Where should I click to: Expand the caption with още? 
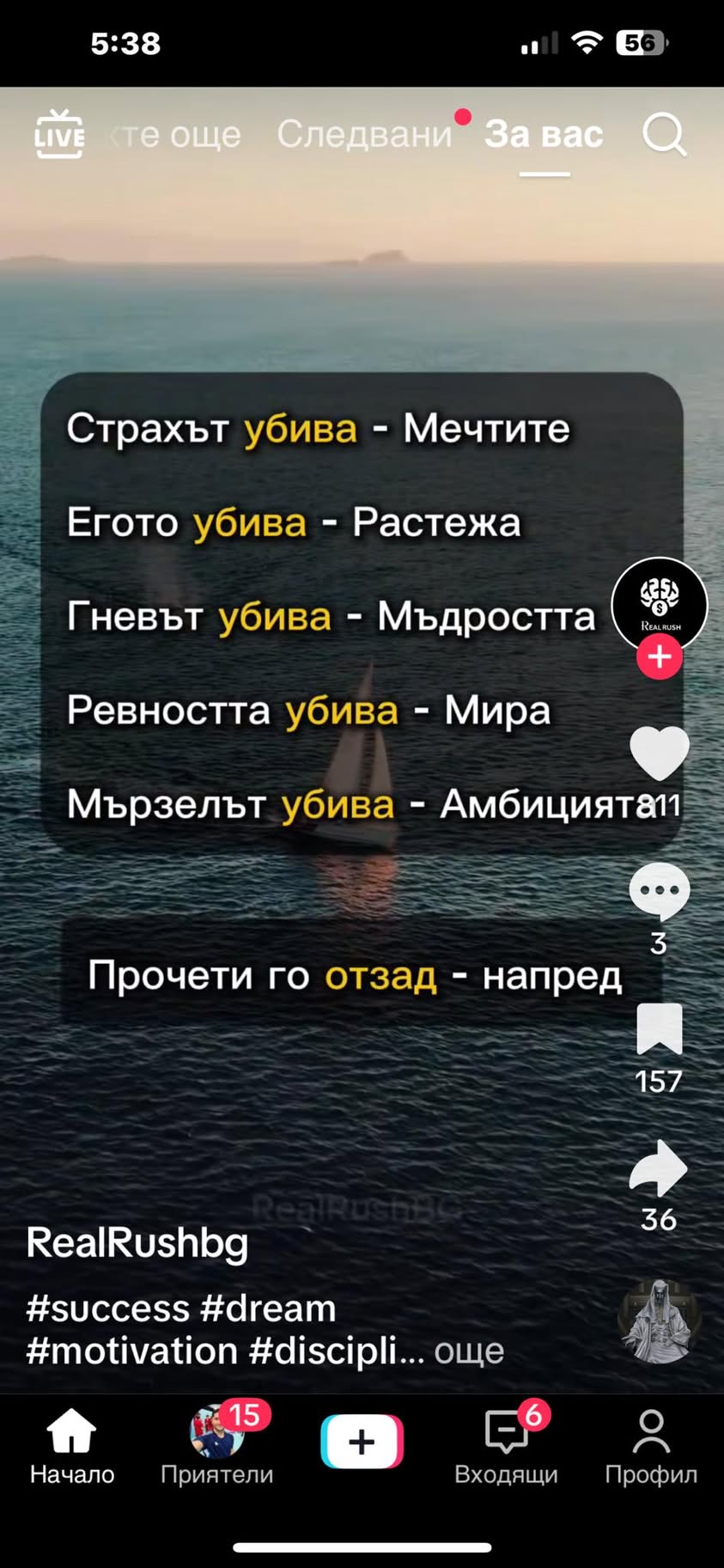tap(469, 1351)
